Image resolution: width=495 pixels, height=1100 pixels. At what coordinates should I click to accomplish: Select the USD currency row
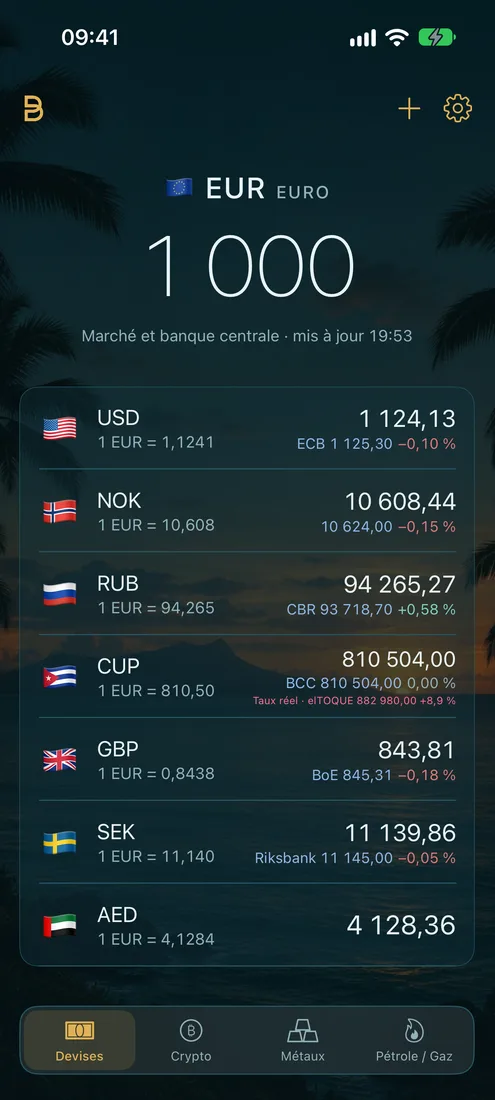[248, 429]
